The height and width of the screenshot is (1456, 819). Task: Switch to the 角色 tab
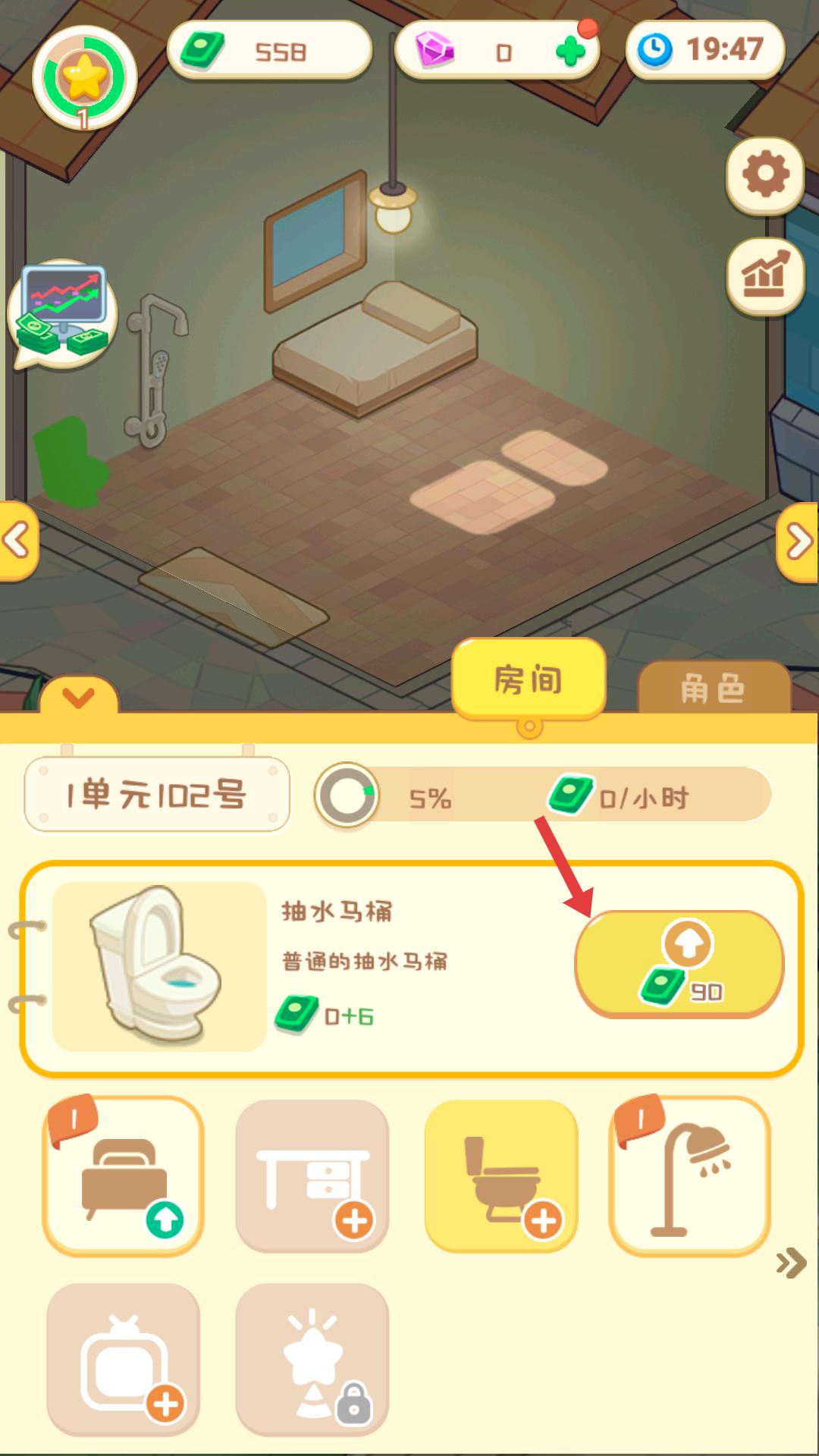pyautogui.click(x=713, y=689)
